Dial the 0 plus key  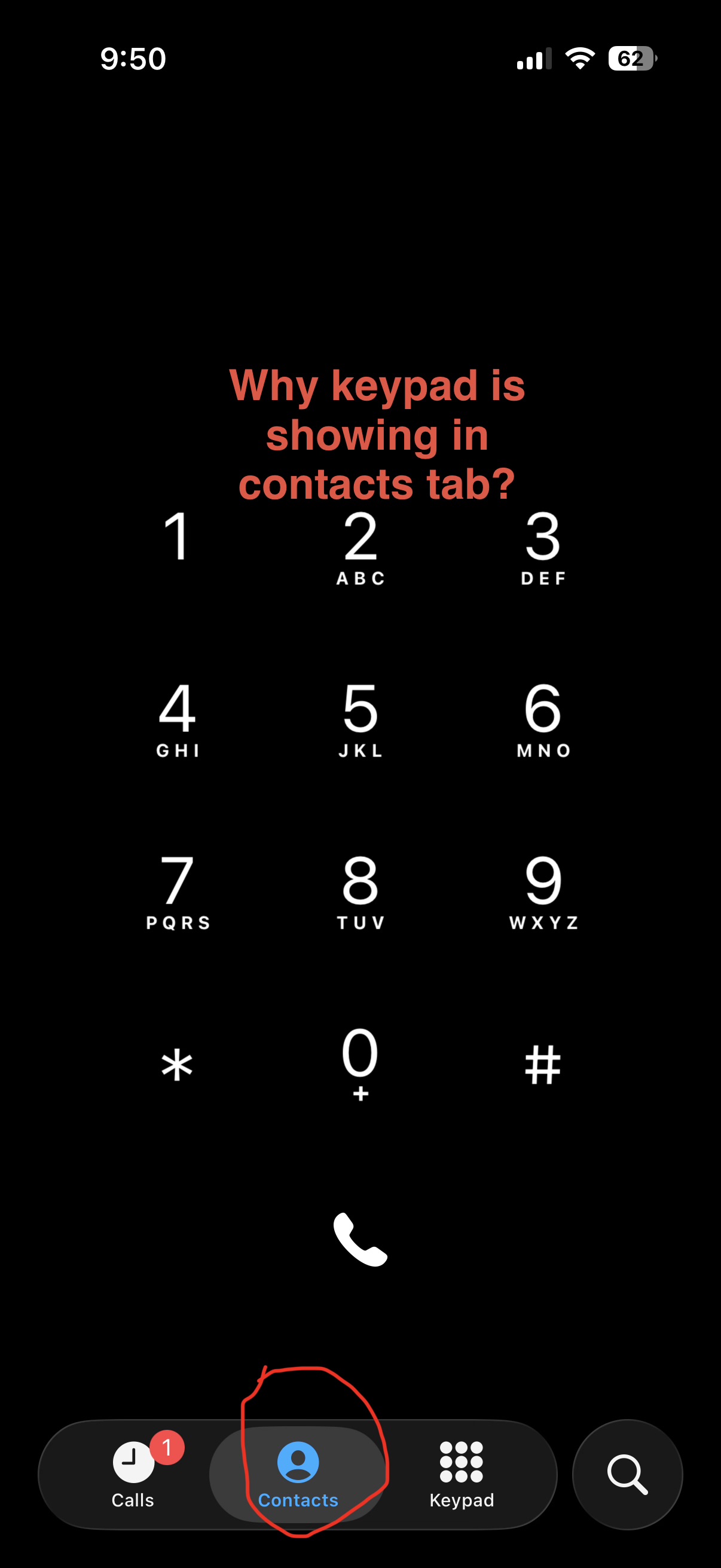tap(360, 1062)
